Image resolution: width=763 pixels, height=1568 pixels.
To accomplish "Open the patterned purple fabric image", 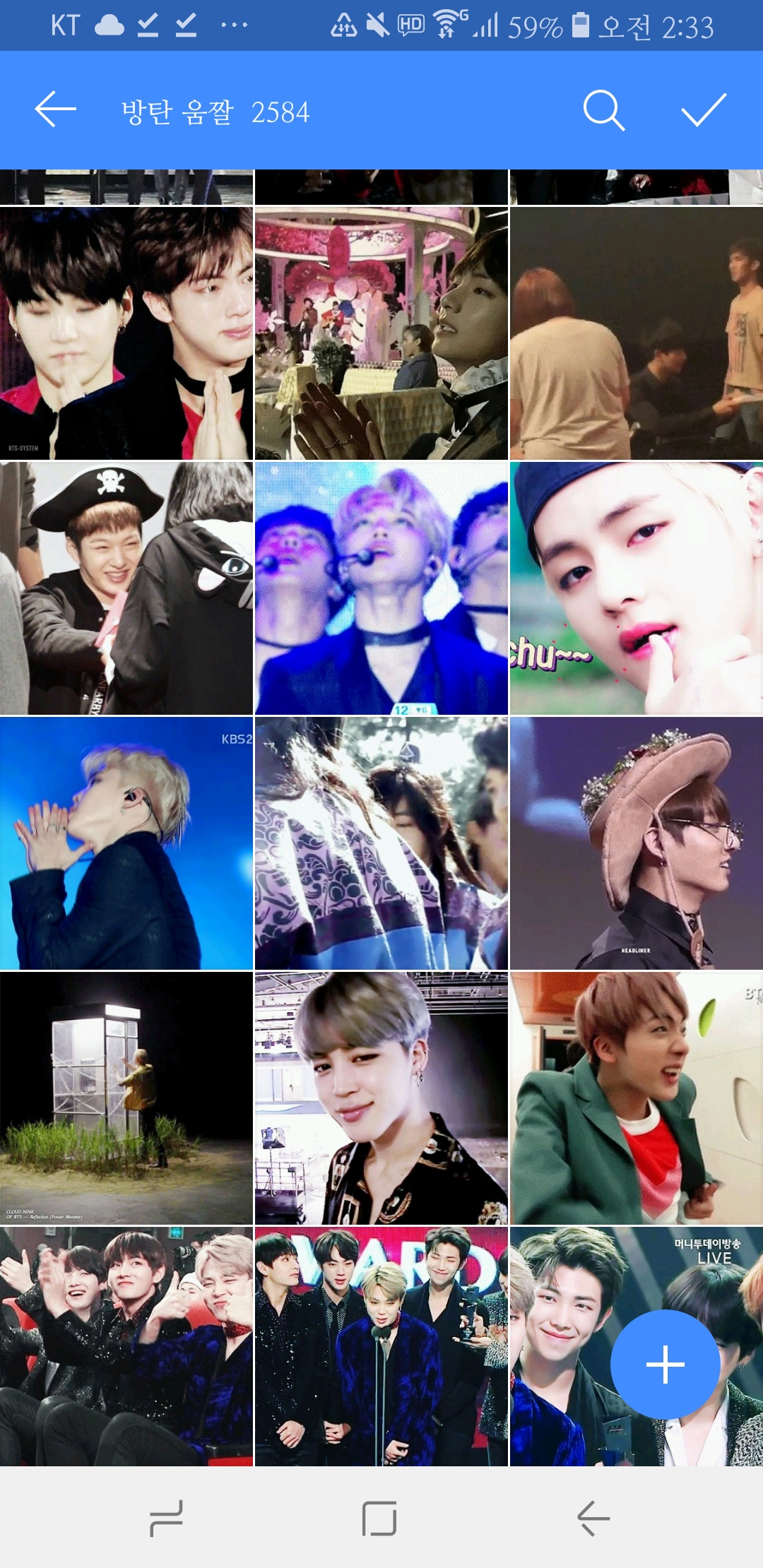I will click(x=381, y=843).
